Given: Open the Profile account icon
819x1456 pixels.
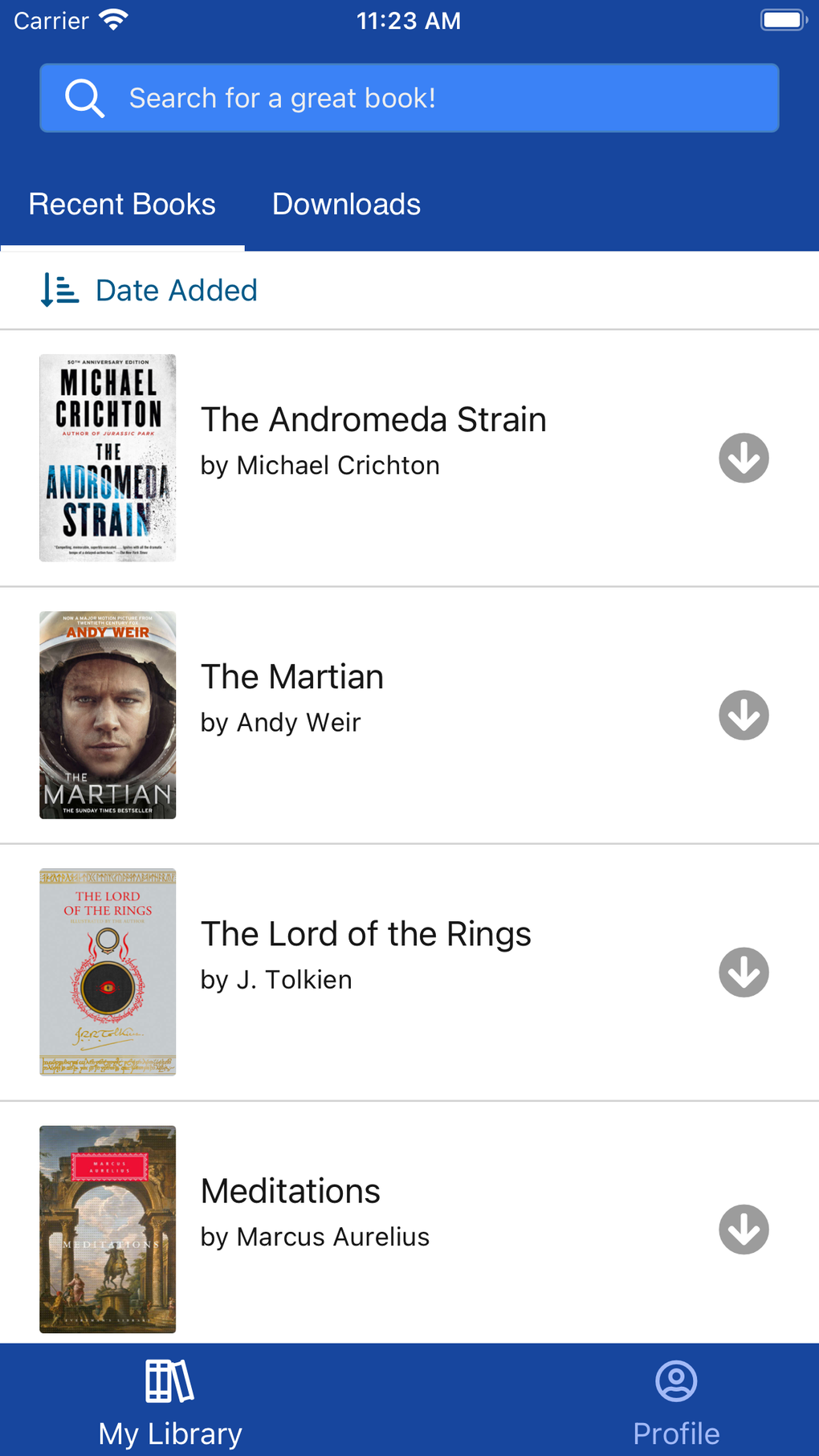Looking at the screenshot, I should [x=675, y=1379].
